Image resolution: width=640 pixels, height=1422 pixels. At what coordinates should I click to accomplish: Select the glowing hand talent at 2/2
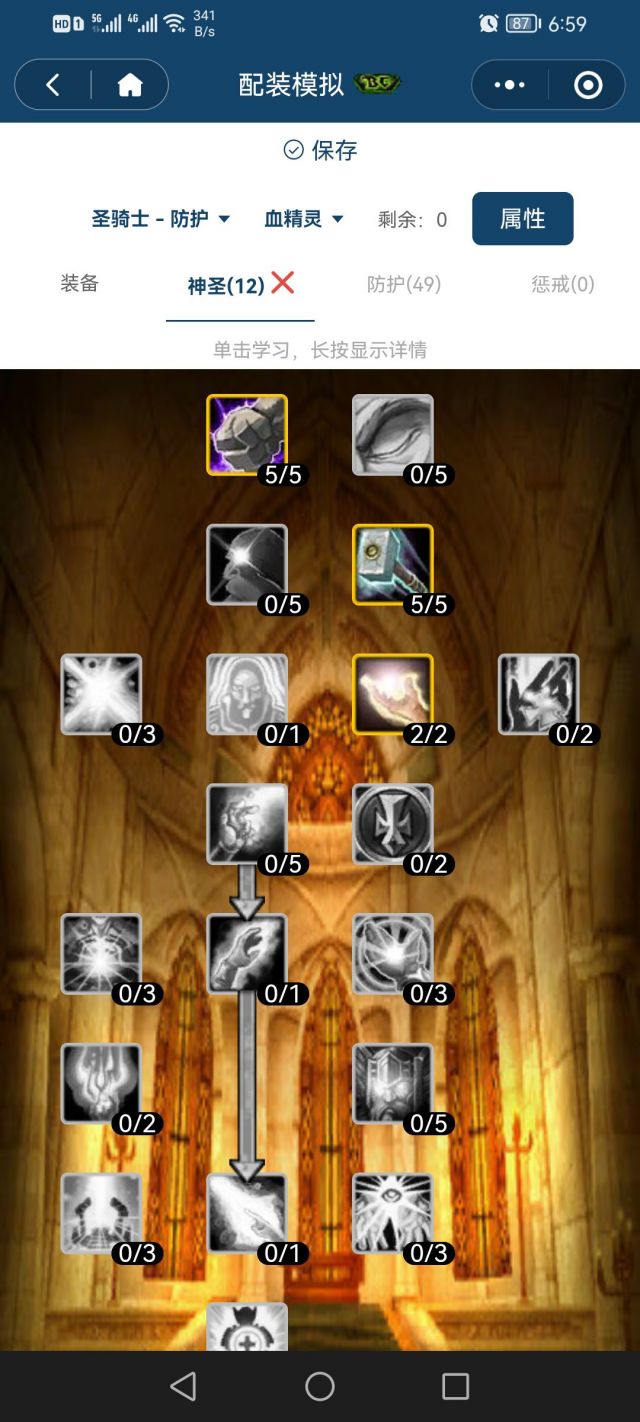(x=393, y=695)
